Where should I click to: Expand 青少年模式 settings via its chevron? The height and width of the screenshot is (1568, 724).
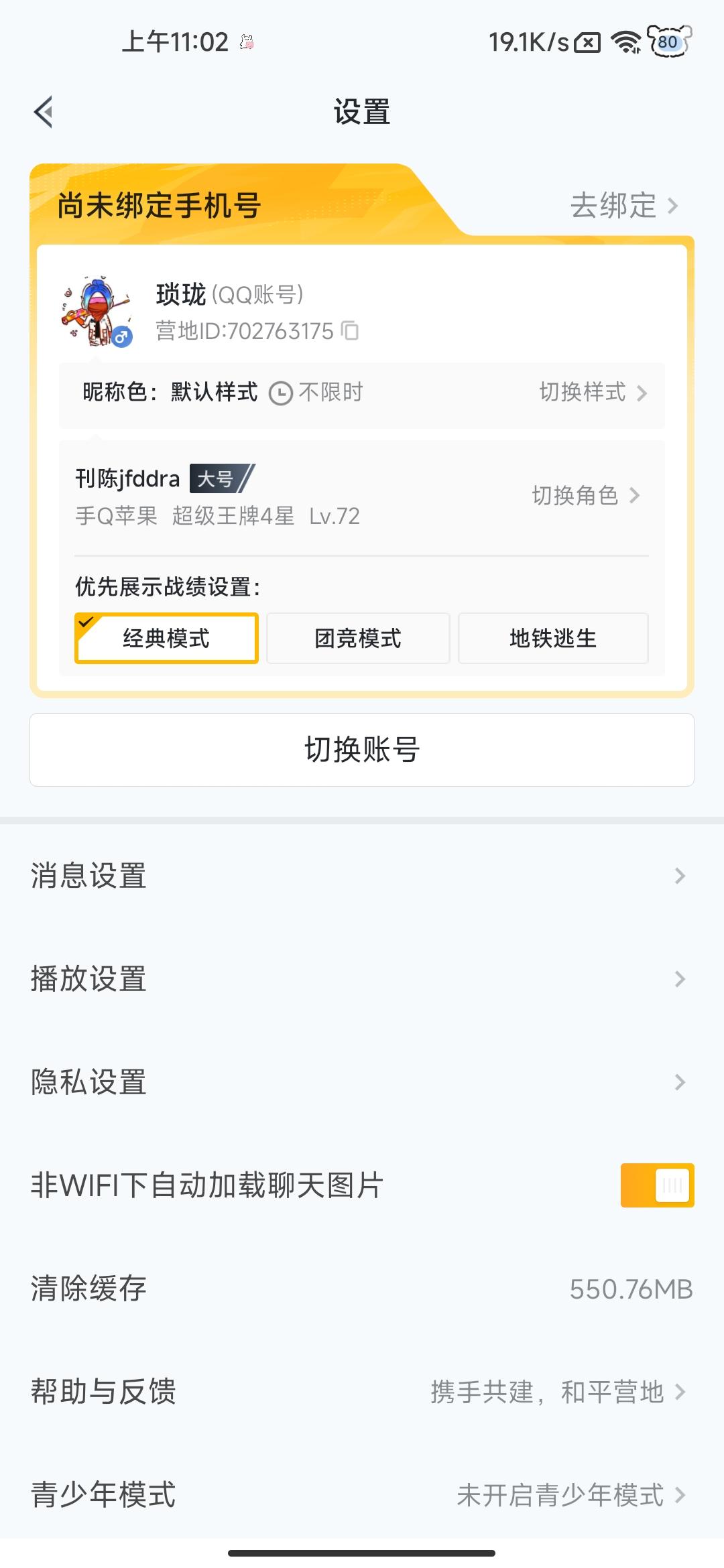pos(682,1496)
